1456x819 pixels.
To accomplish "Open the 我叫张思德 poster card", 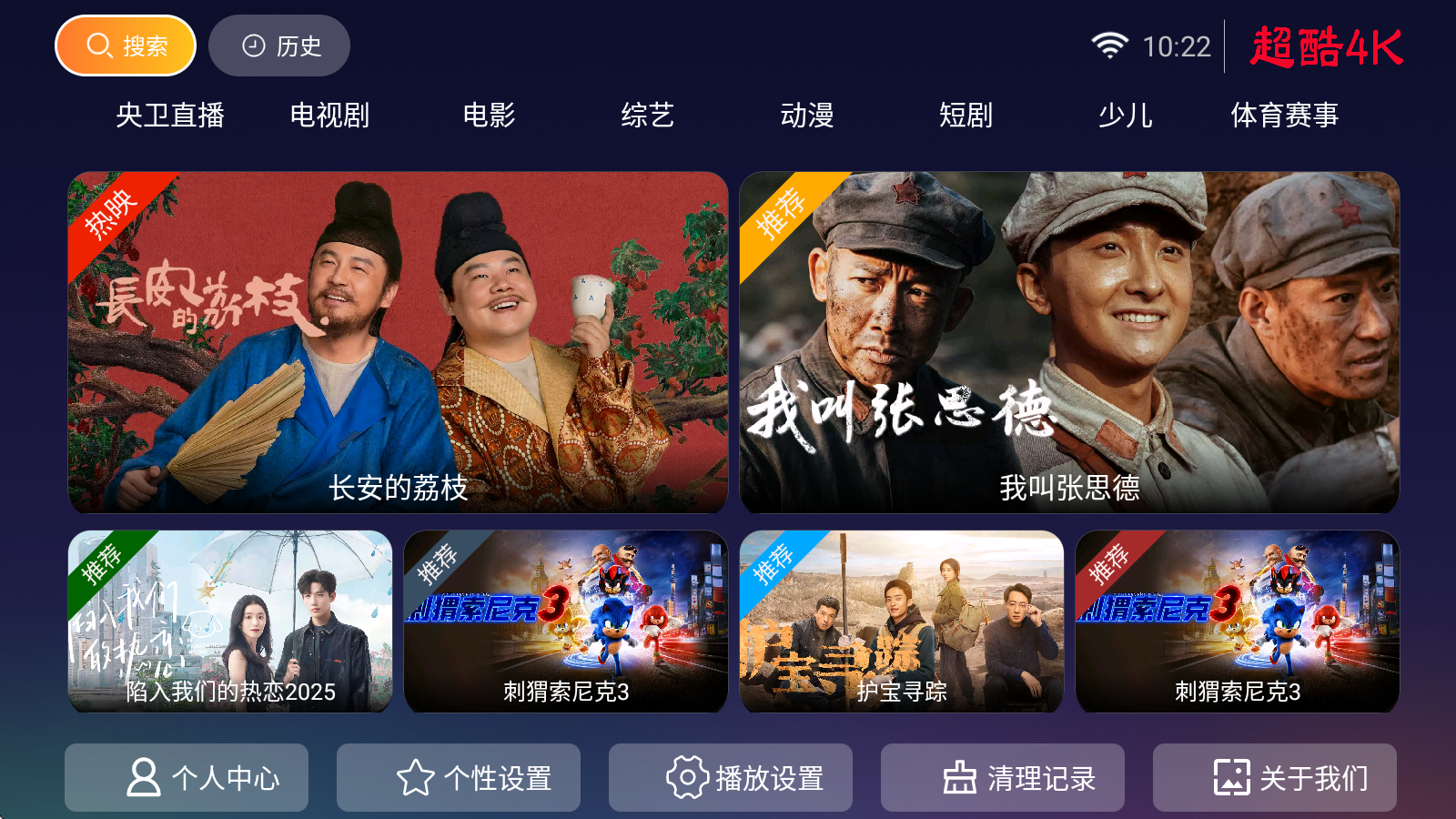I will point(1069,342).
